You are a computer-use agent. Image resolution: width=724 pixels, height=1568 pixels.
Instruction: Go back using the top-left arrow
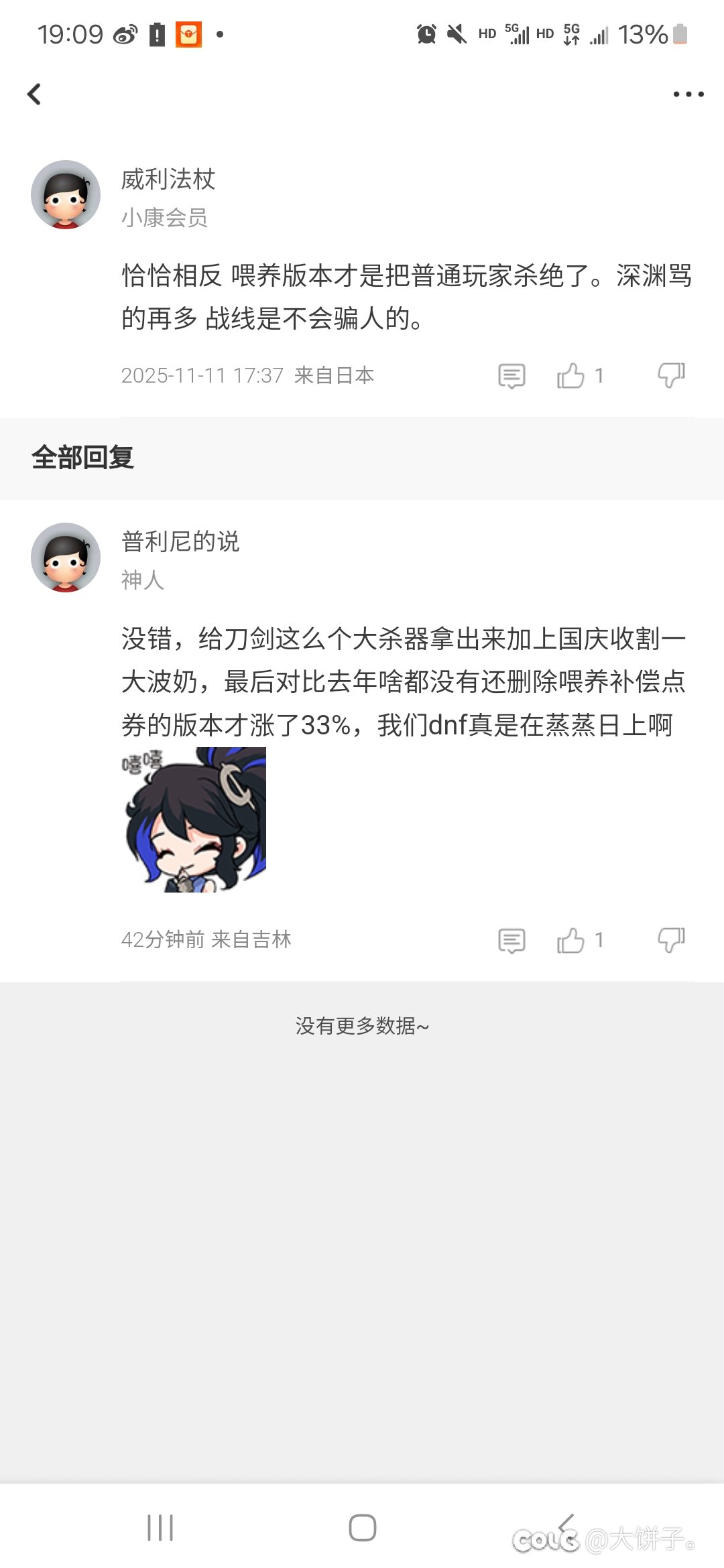click(34, 94)
